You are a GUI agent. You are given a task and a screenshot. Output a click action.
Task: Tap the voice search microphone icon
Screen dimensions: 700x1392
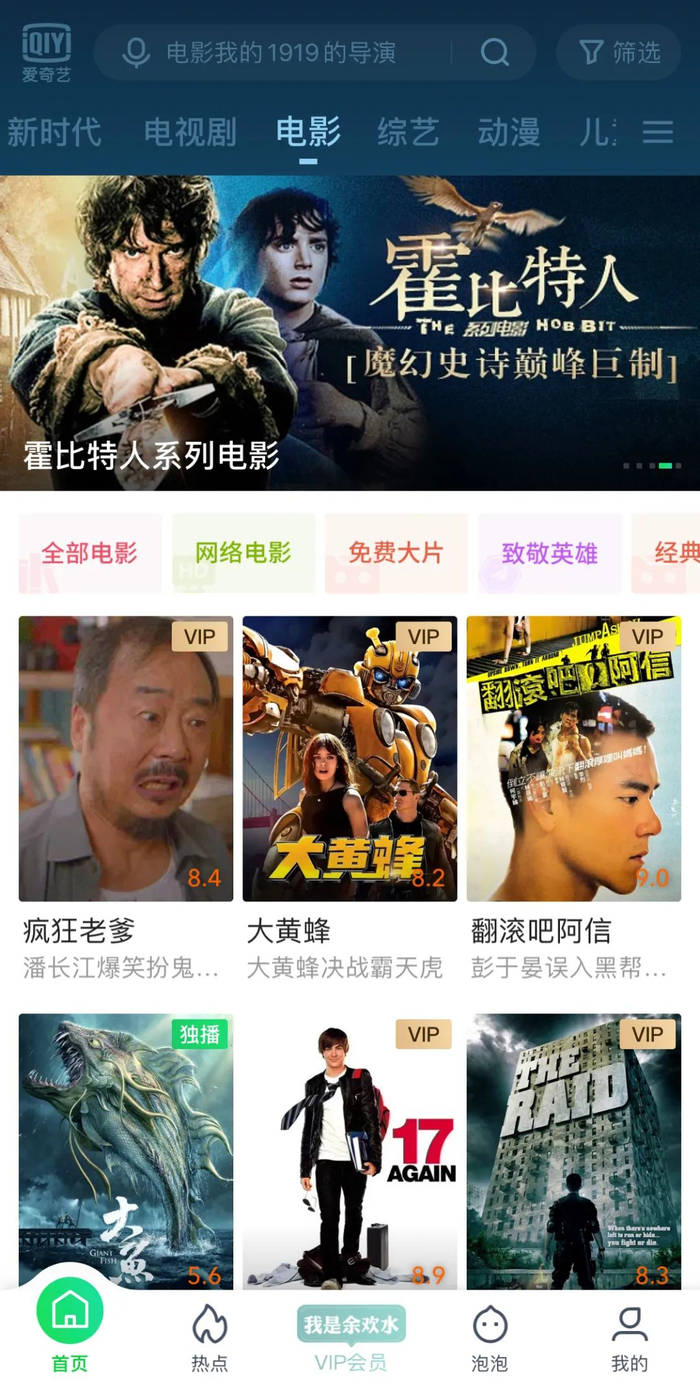(136, 52)
